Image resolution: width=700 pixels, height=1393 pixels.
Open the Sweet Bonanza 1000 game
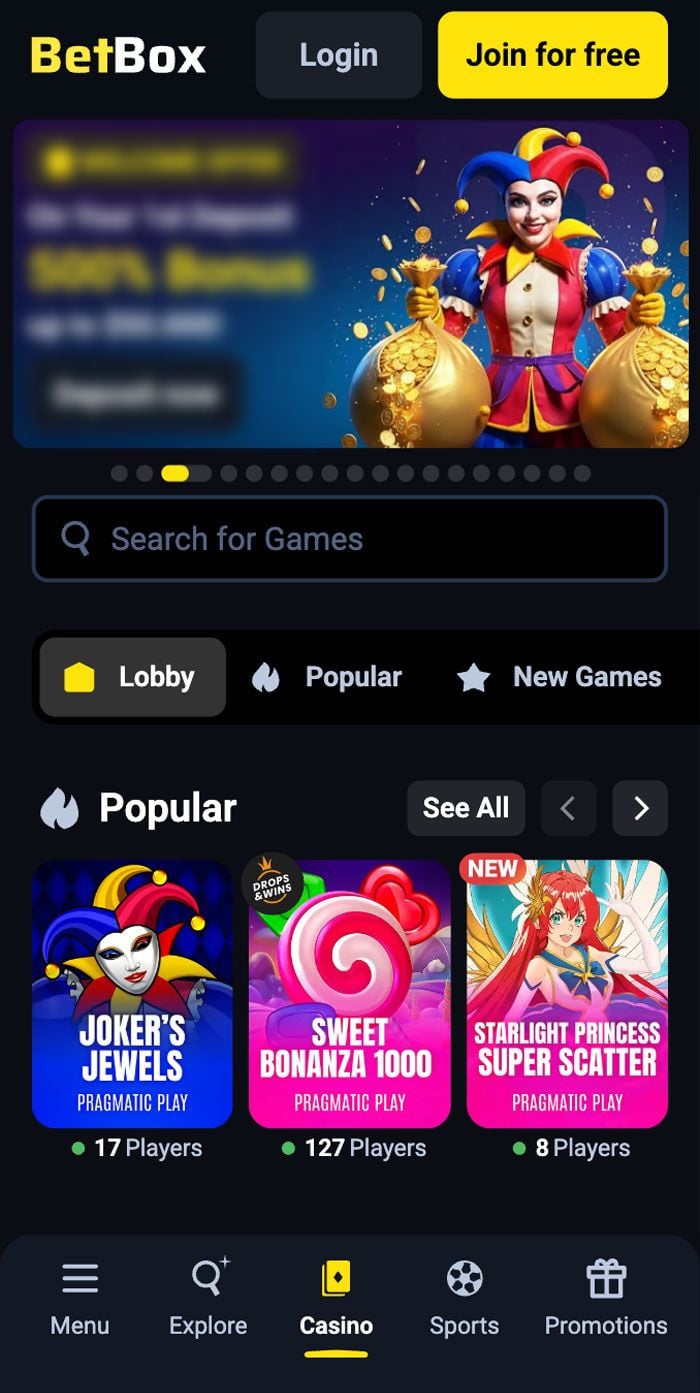[x=349, y=993]
